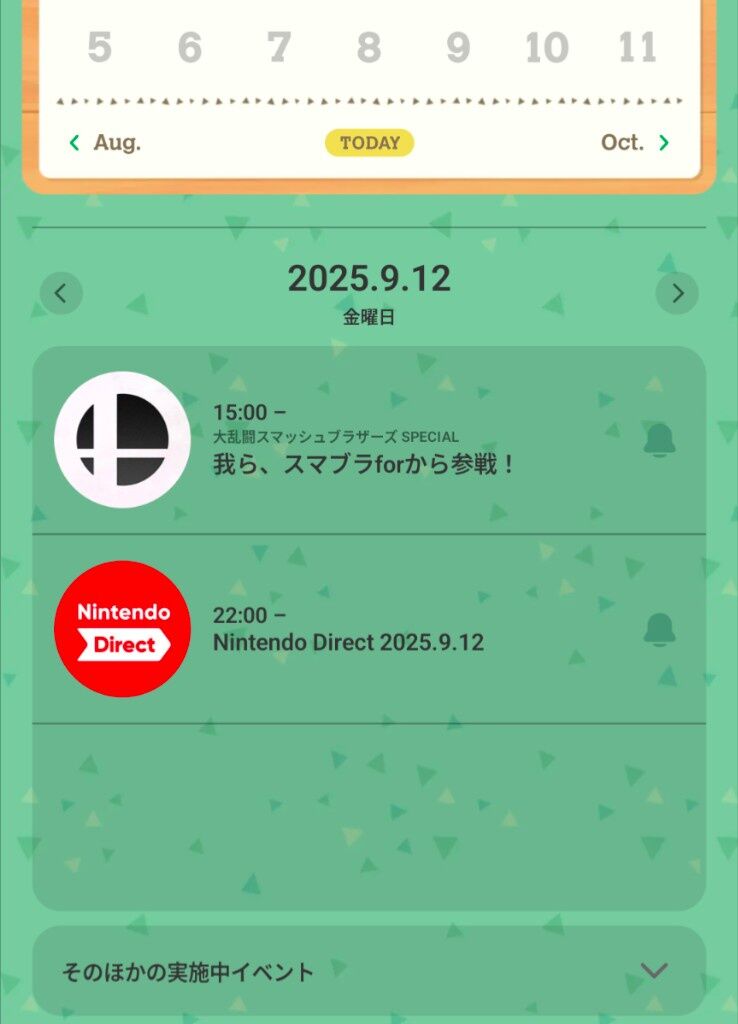Viewport: 738px width, 1024px height.
Task: Tap the TODAY button
Action: click(370, 142)
